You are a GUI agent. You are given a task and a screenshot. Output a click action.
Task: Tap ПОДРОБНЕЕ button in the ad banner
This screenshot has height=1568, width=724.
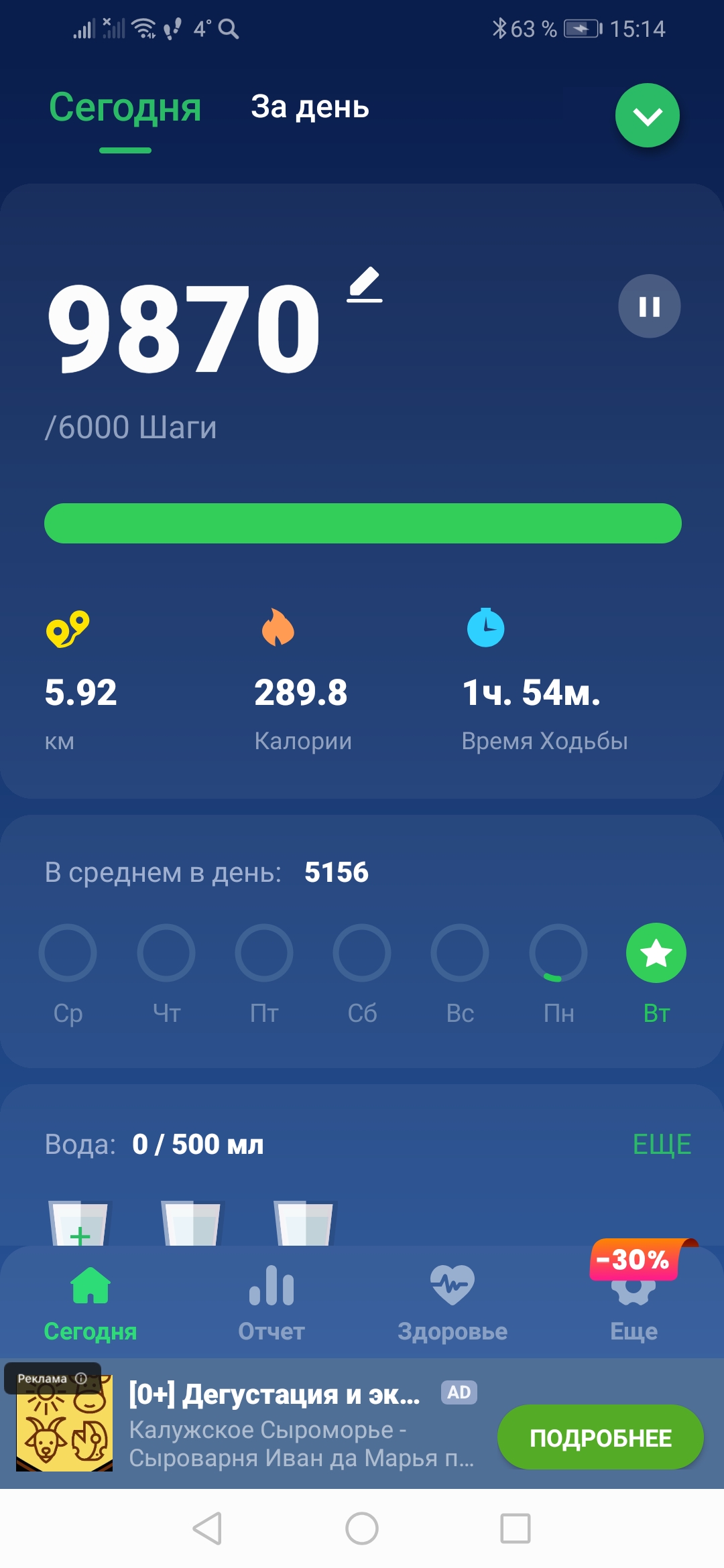[x=600, y=1438]
